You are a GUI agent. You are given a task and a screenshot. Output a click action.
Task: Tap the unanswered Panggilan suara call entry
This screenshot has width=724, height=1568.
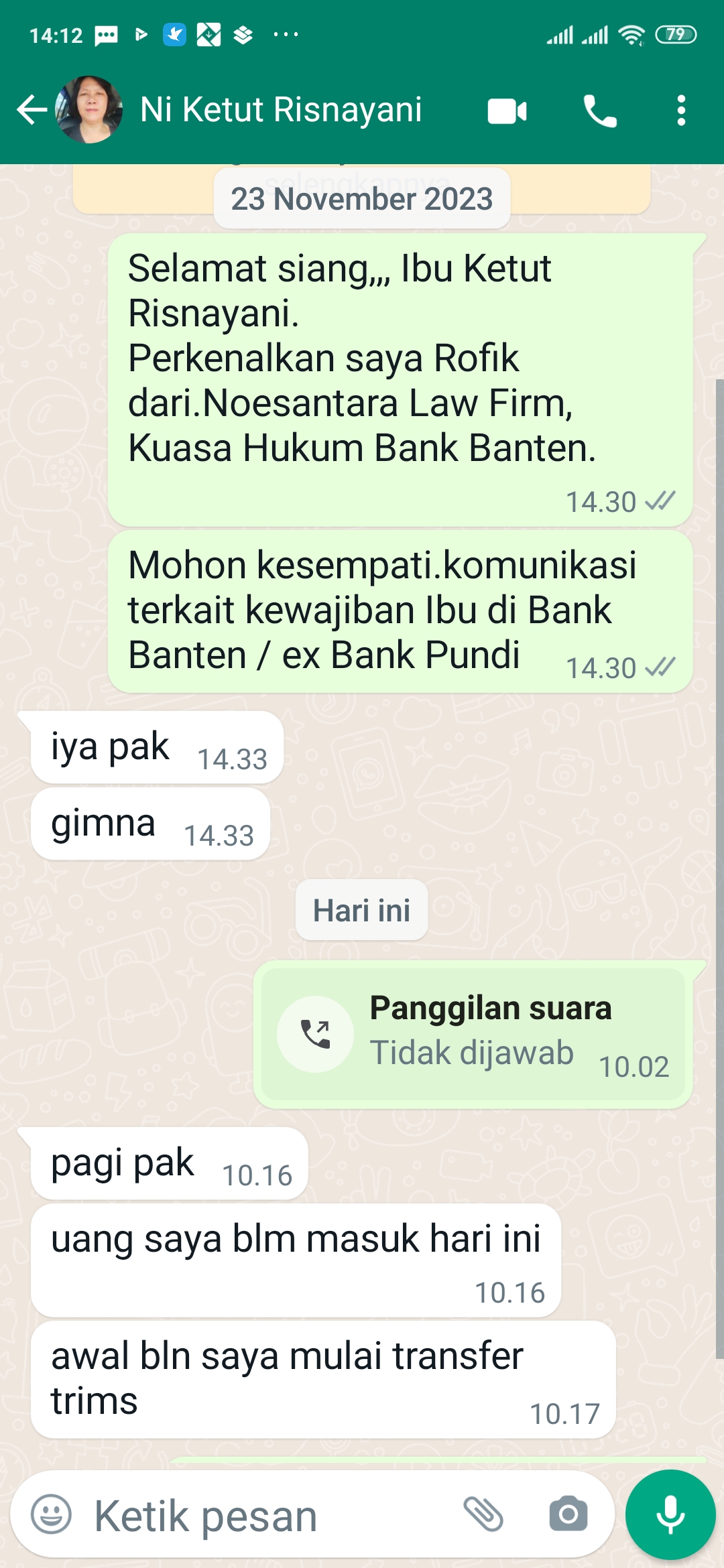(x=473, y=1034)
